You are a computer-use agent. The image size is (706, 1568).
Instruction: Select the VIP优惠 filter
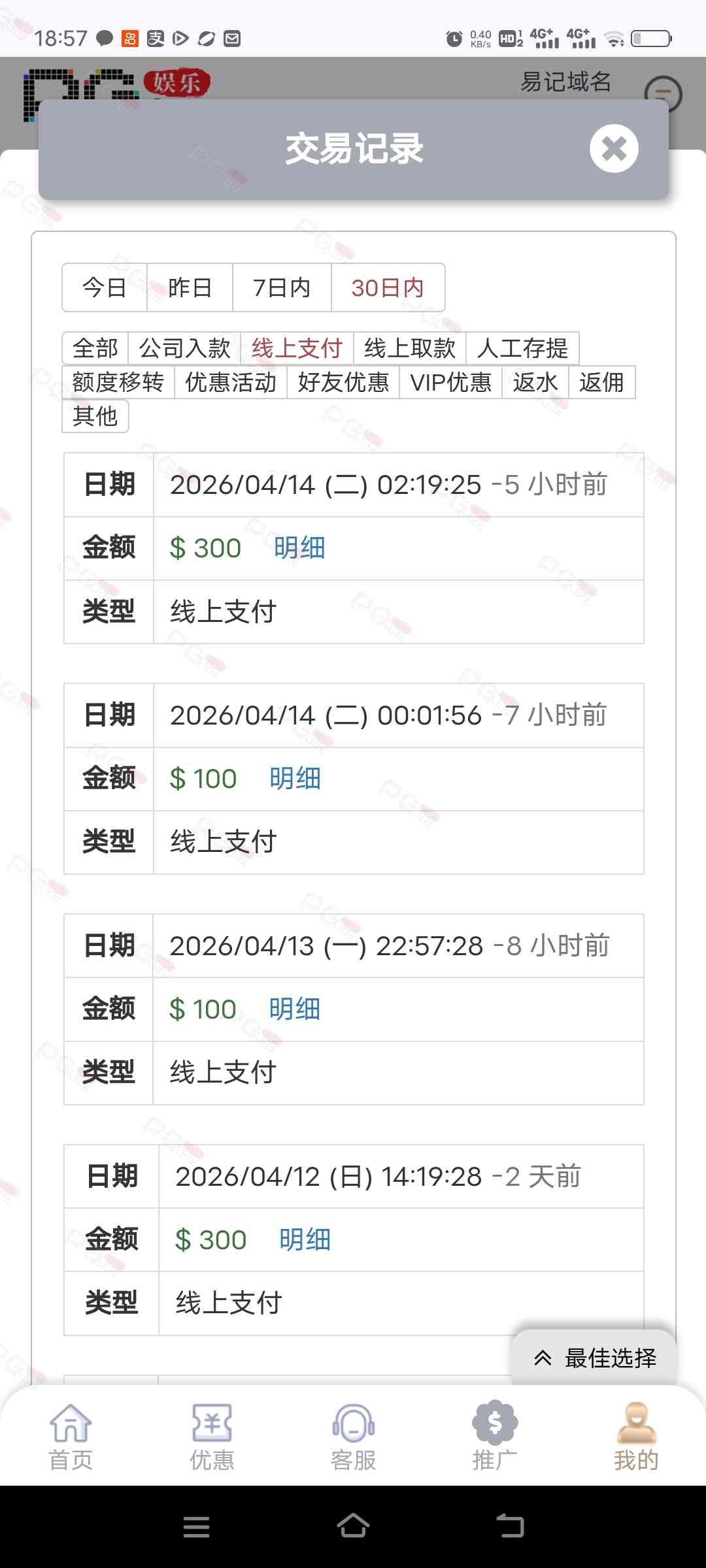(x=450, y=382)
